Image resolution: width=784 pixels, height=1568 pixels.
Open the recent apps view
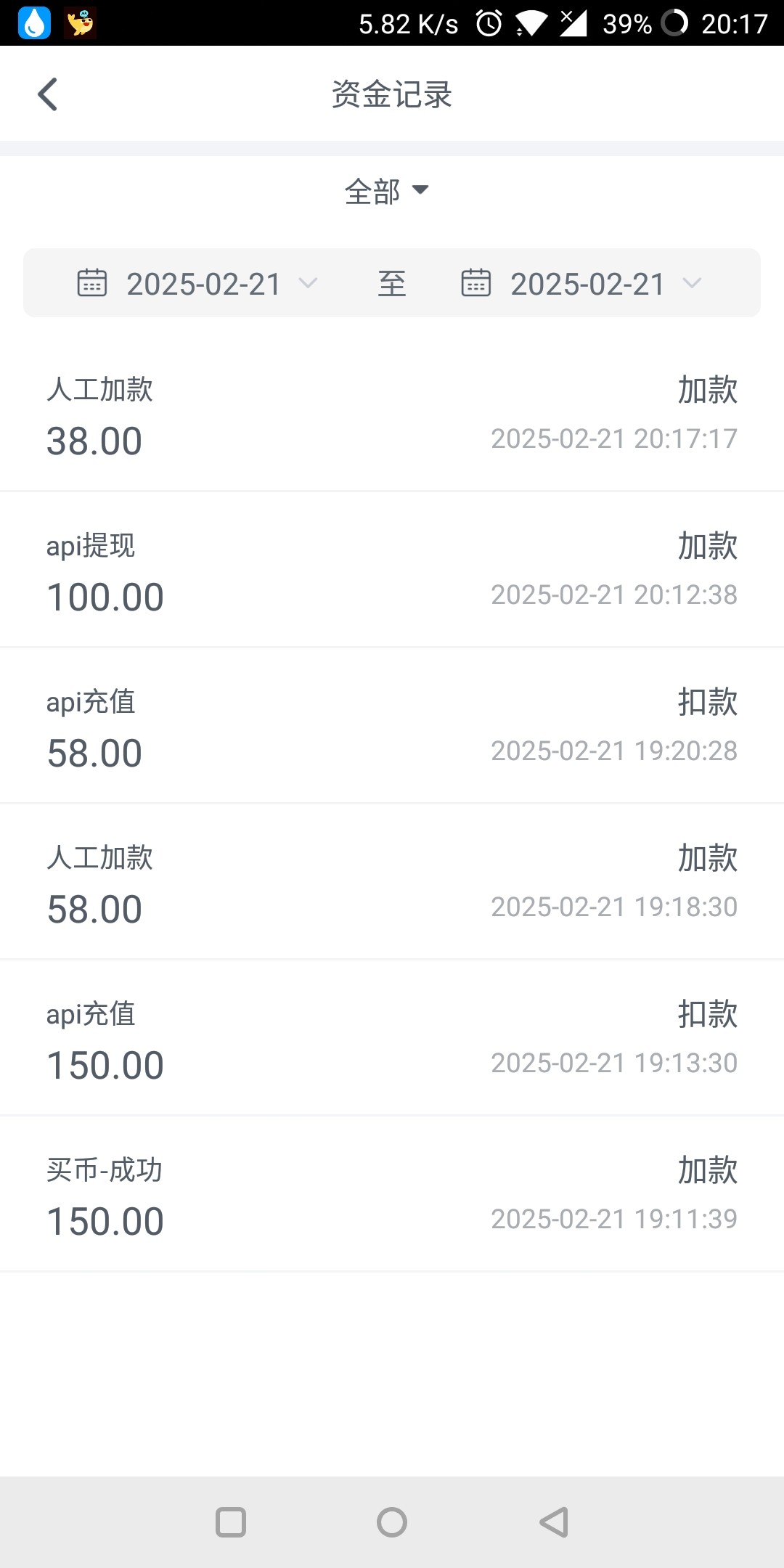[231, 1522]
